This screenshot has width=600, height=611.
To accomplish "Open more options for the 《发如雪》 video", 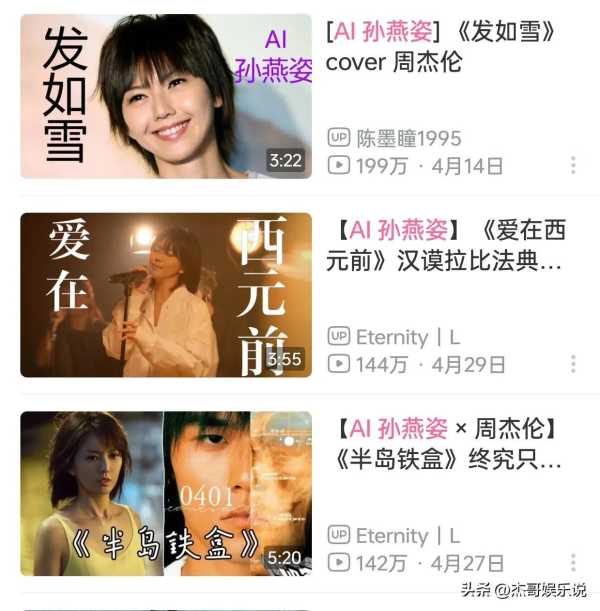I will coord(573,165).
